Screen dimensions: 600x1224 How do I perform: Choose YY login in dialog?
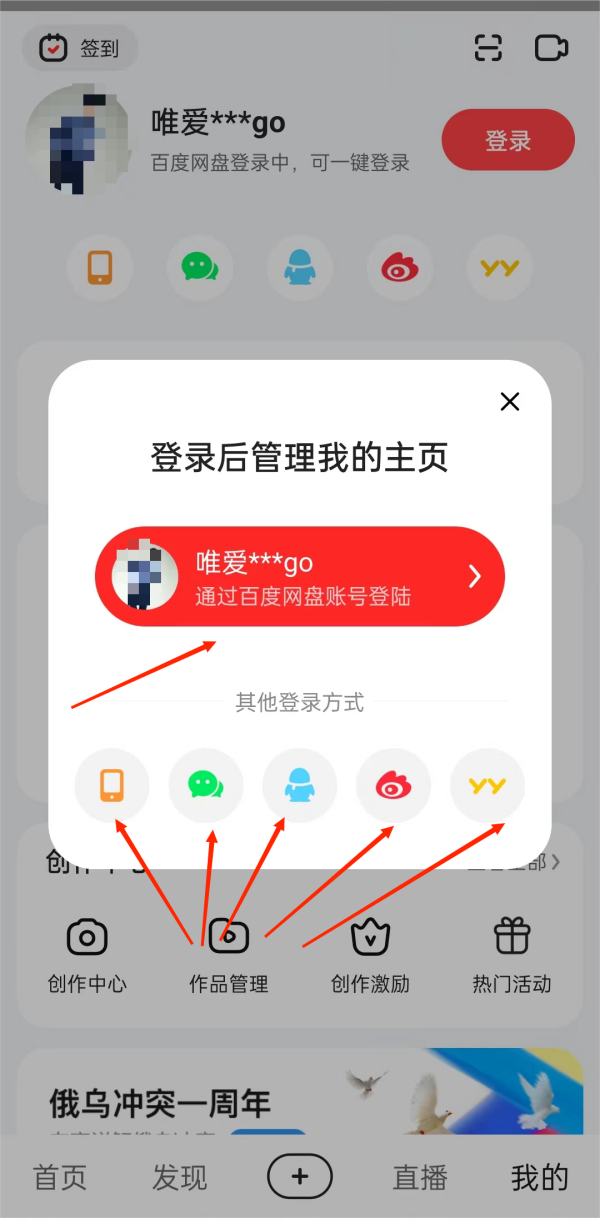(487, 786)
